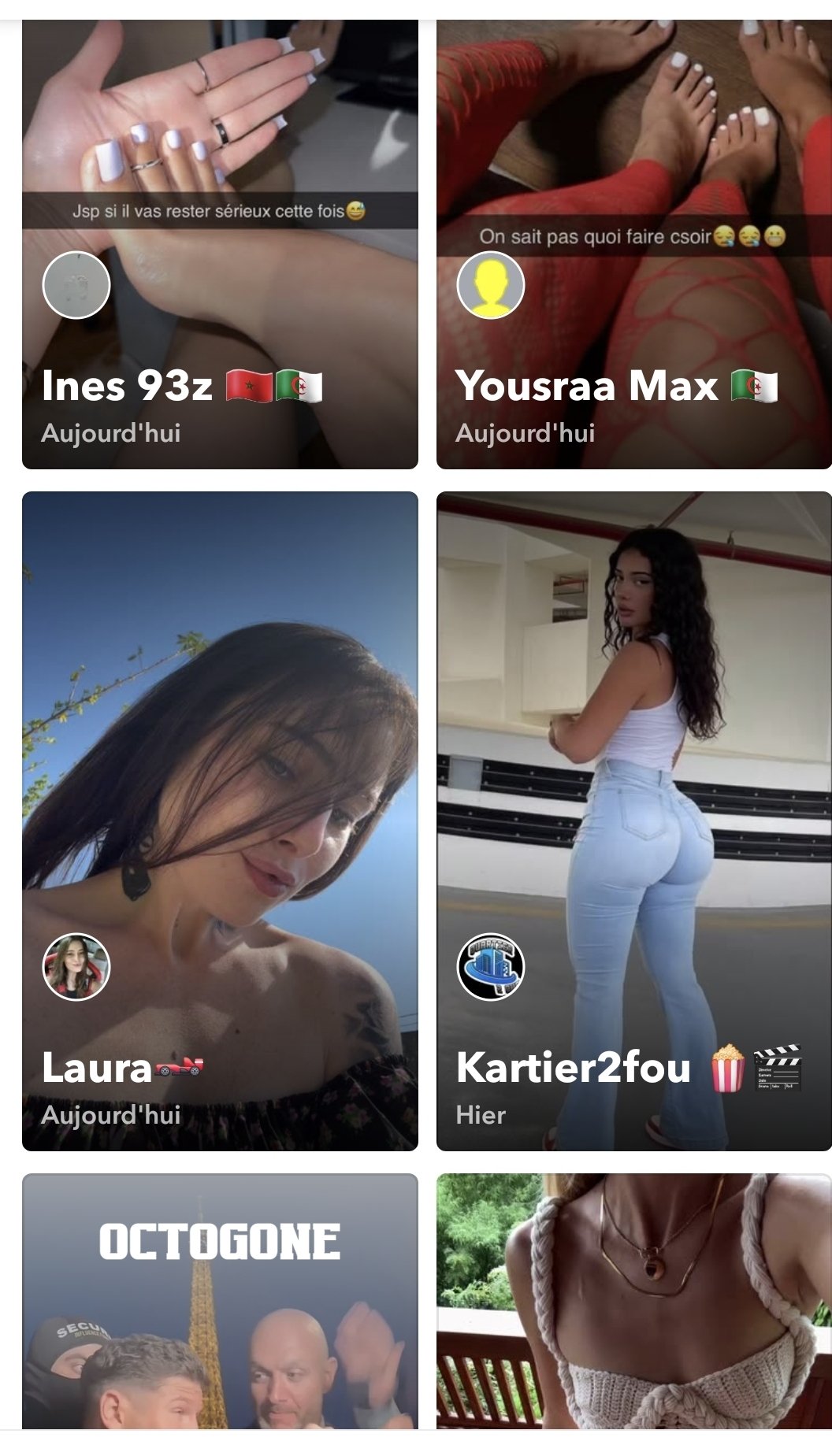Open the Kartier2fou story card
Screen dimensions: 832x1456
tap(634, 821)
